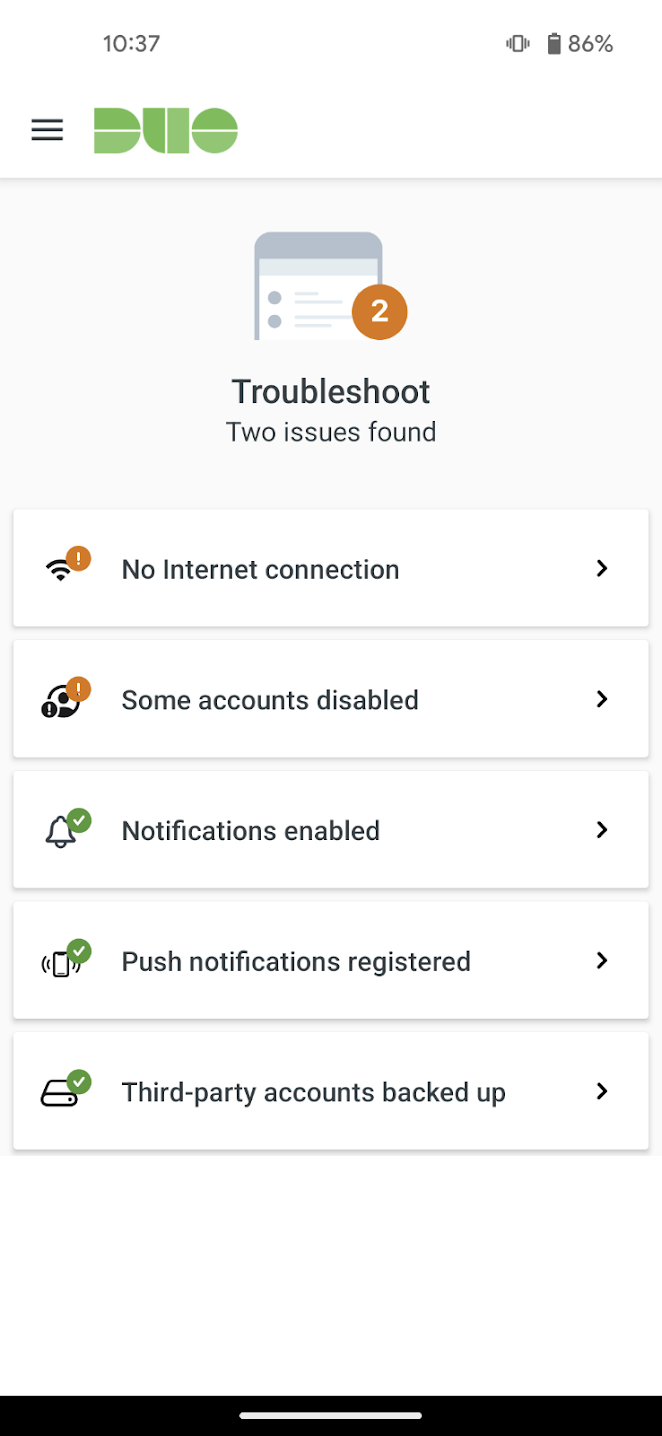Check Push notifications registered details
This screenshot has height=1436, width=662.
(331, 961)
